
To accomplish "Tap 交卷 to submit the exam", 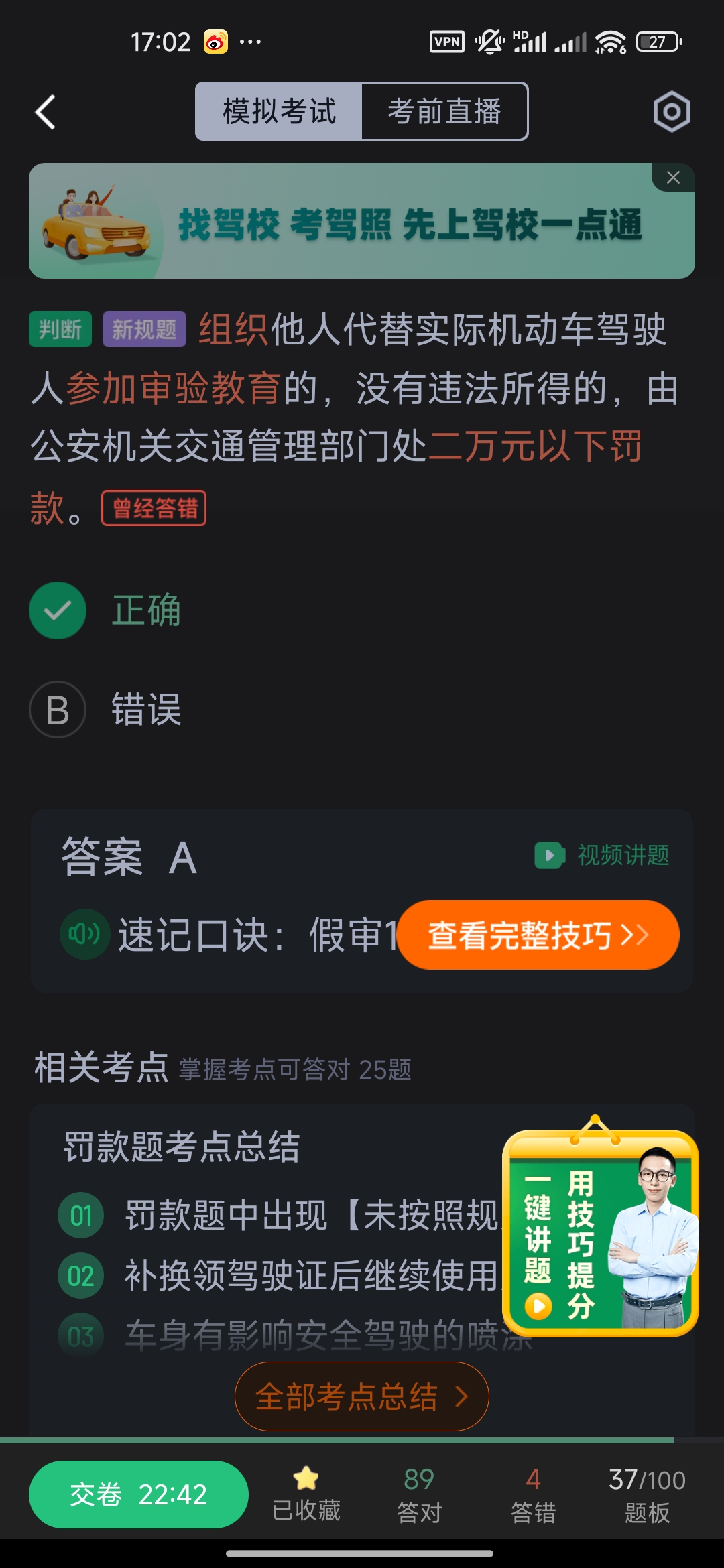I will pos(137,1493).
